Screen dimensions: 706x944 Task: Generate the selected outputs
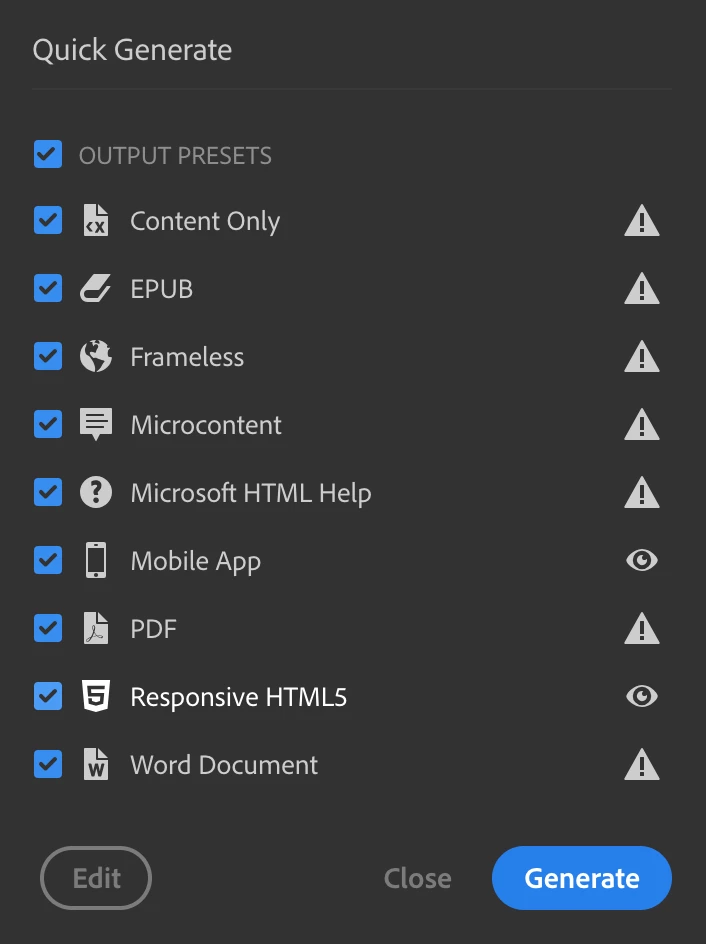click(581, 878)
